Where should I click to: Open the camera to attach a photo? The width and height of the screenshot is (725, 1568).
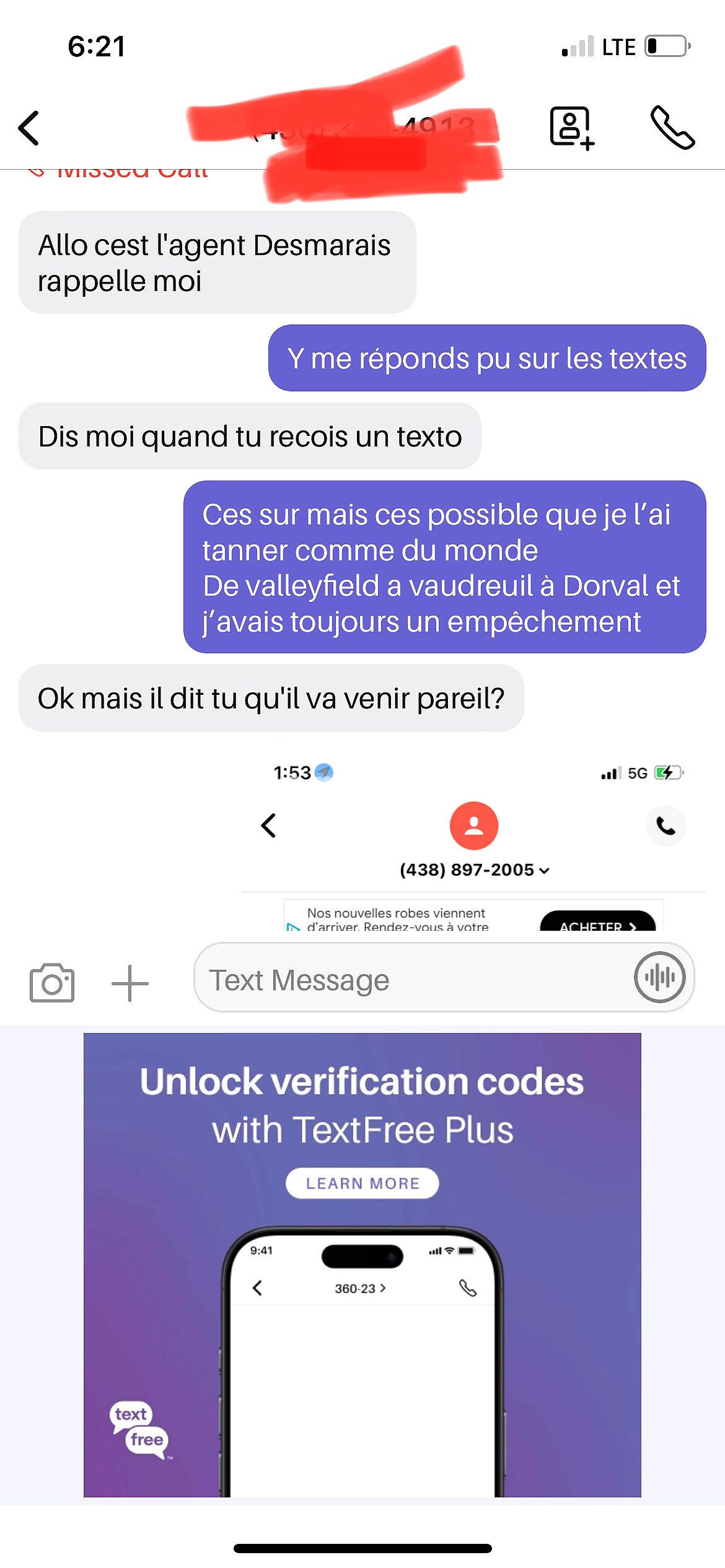coord(52,982)
